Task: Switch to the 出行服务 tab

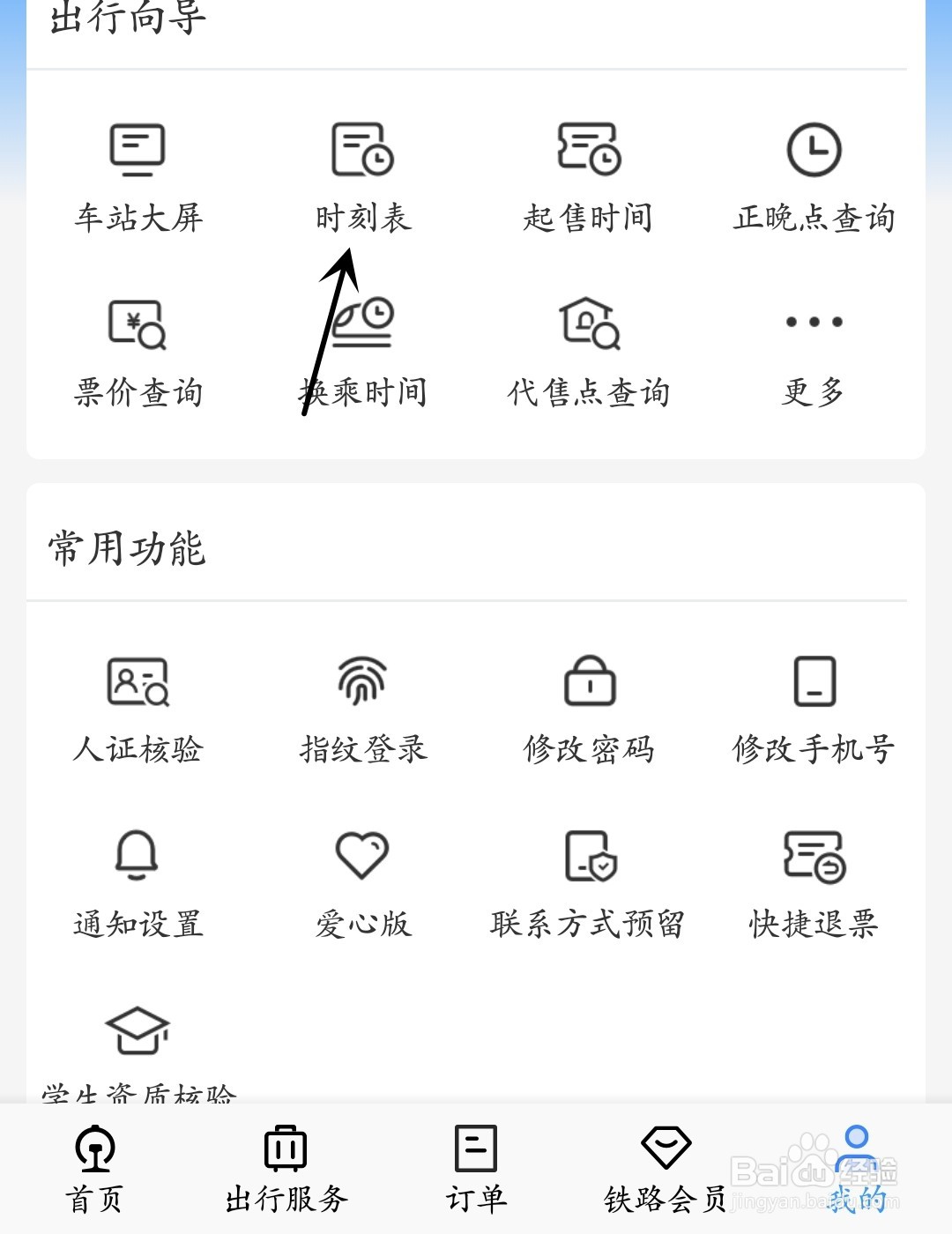Action: pyautogui.click(x=286, y=1170)
